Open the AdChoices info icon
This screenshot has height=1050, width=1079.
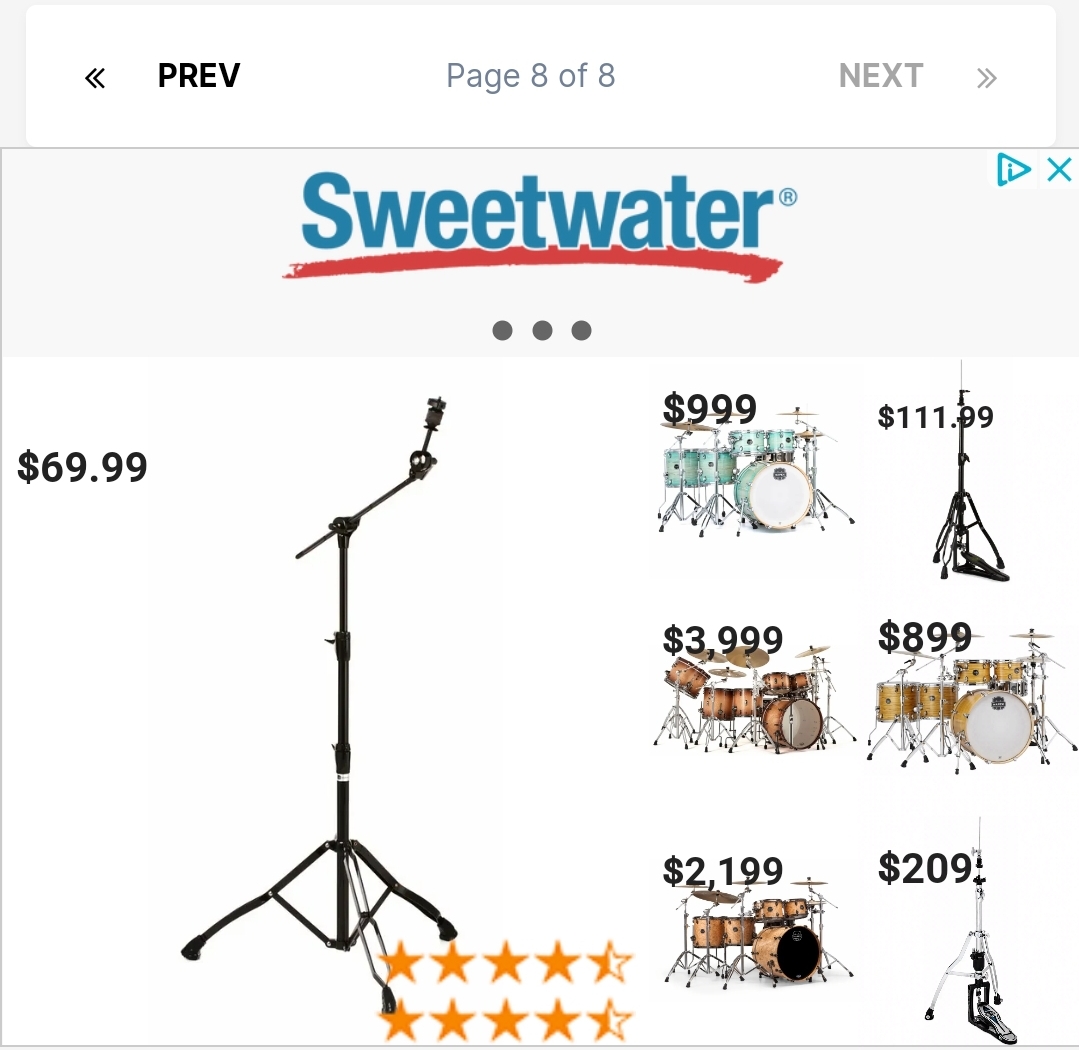pyautogui.click(x=1013, y=170)
